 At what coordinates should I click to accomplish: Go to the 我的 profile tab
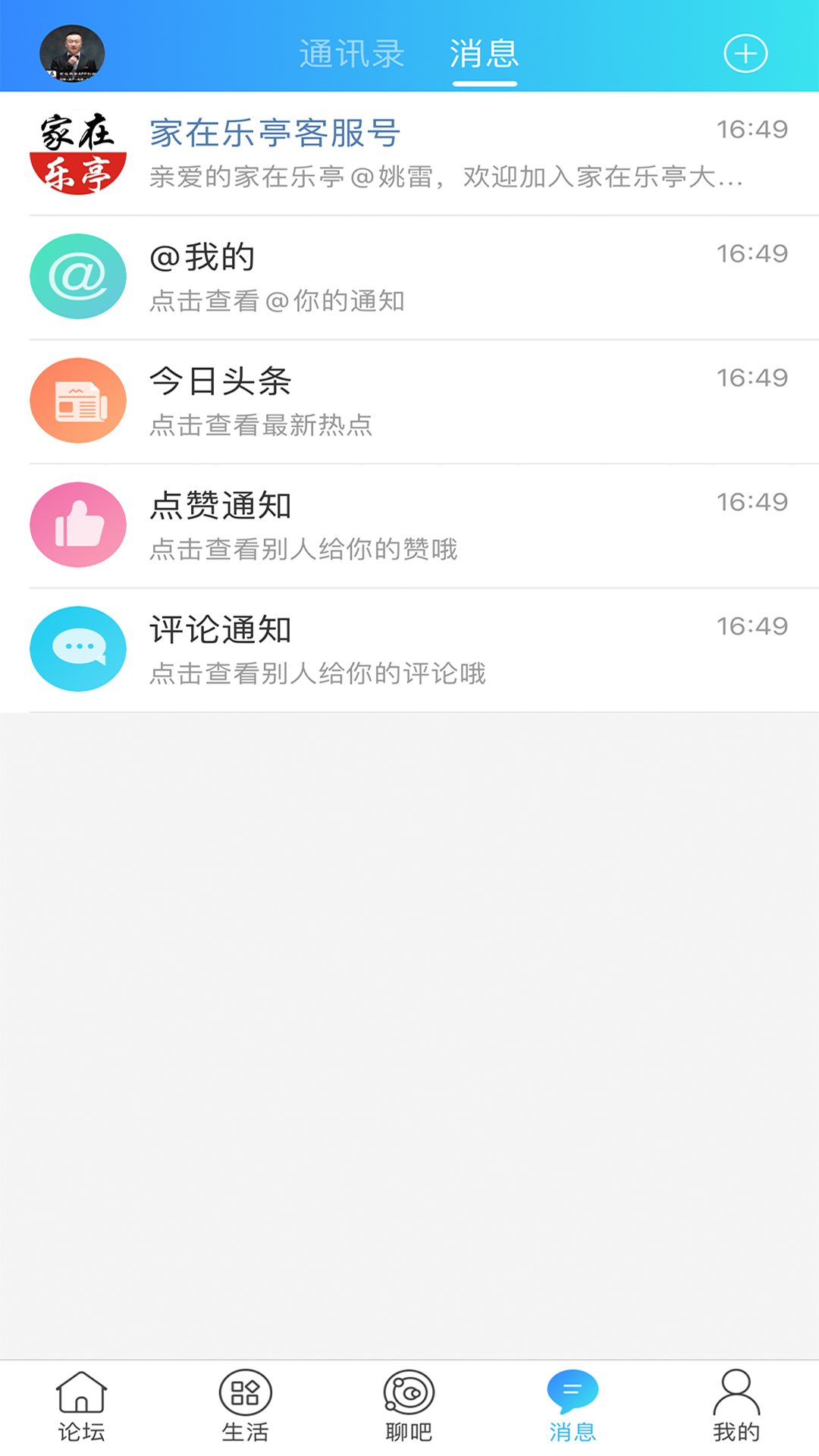click(x=736, y=1407)
